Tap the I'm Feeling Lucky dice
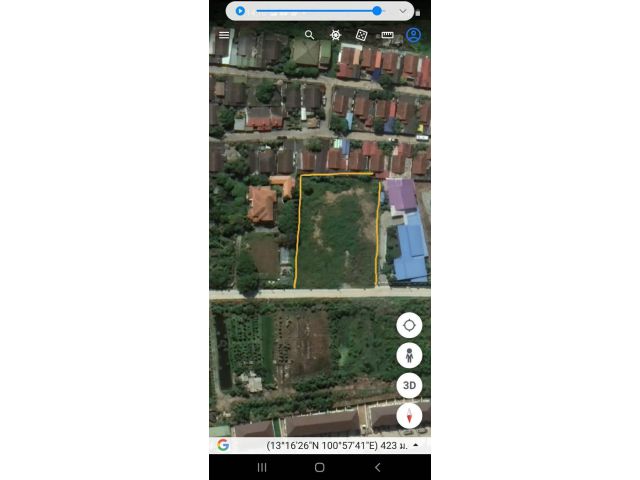This screenshot has width=640, height=480. pos(362,35)
